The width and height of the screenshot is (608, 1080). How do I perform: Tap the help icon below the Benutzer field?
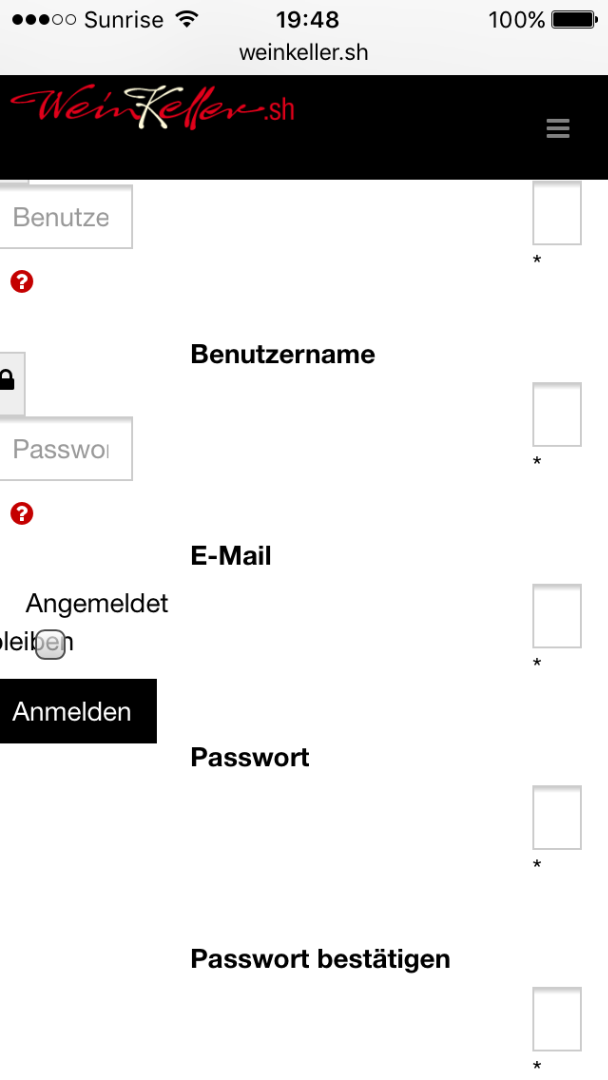[22, 282]
